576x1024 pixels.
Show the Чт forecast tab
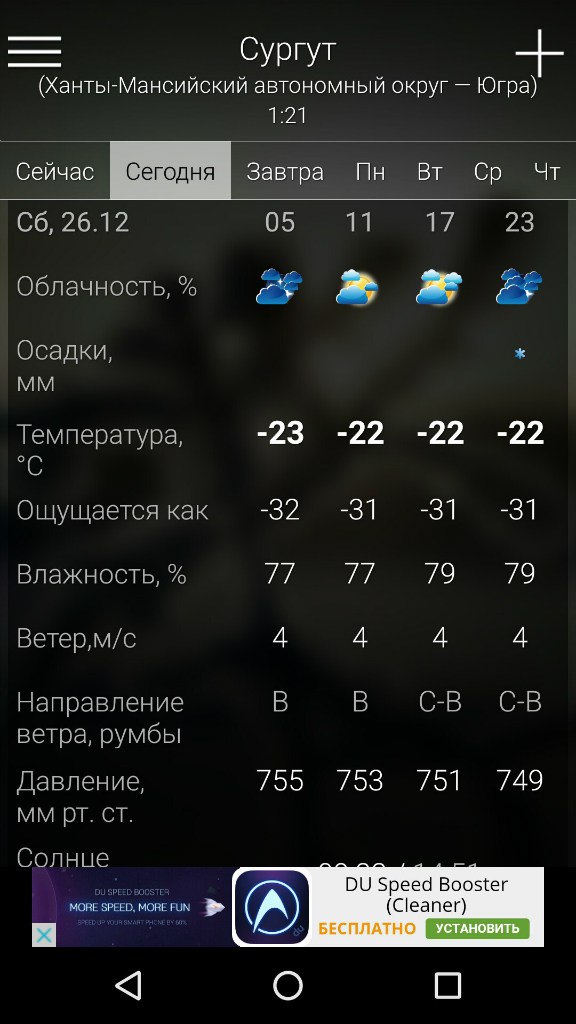pos(547,171)
